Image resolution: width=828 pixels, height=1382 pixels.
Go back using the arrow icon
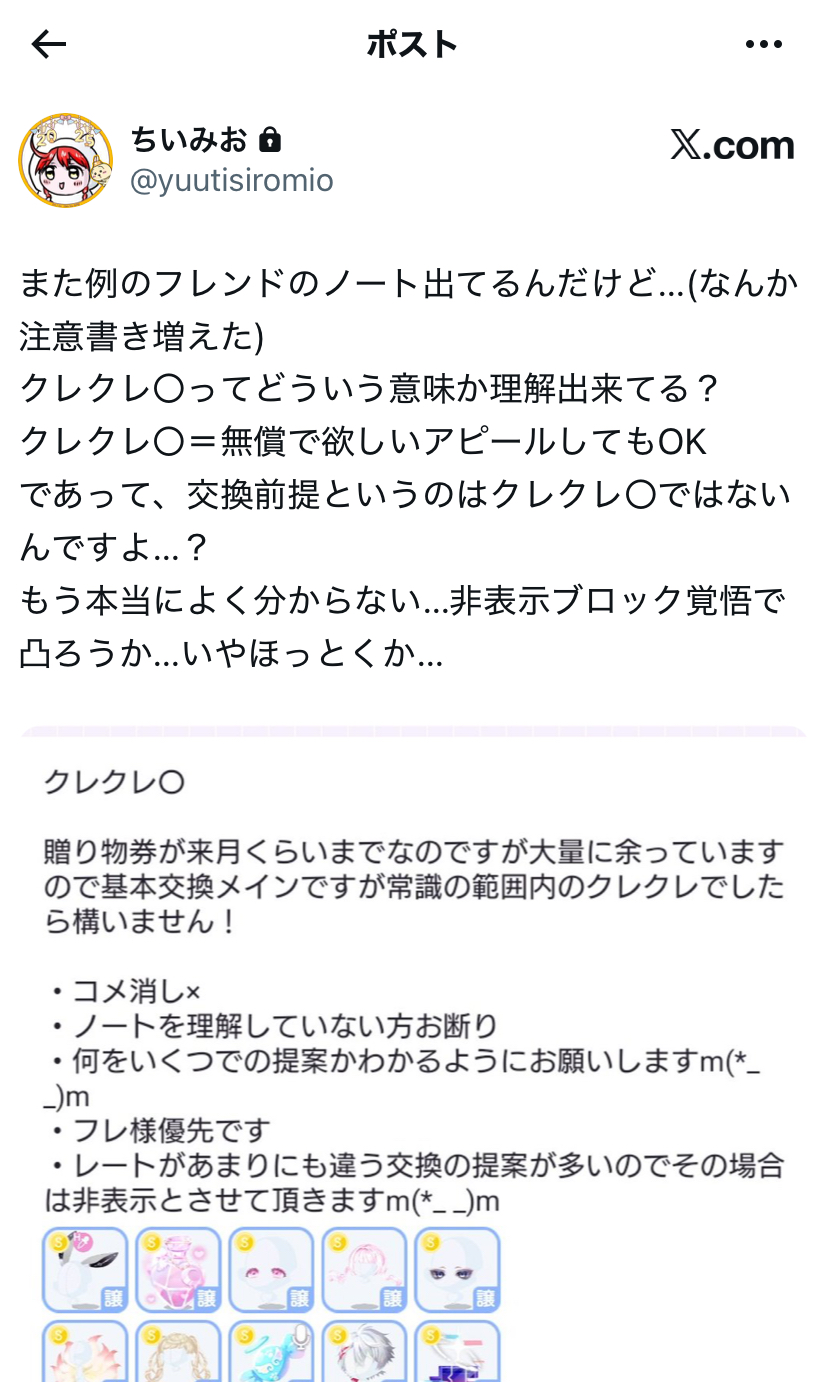pyautogui.click(x=48, y=44)
